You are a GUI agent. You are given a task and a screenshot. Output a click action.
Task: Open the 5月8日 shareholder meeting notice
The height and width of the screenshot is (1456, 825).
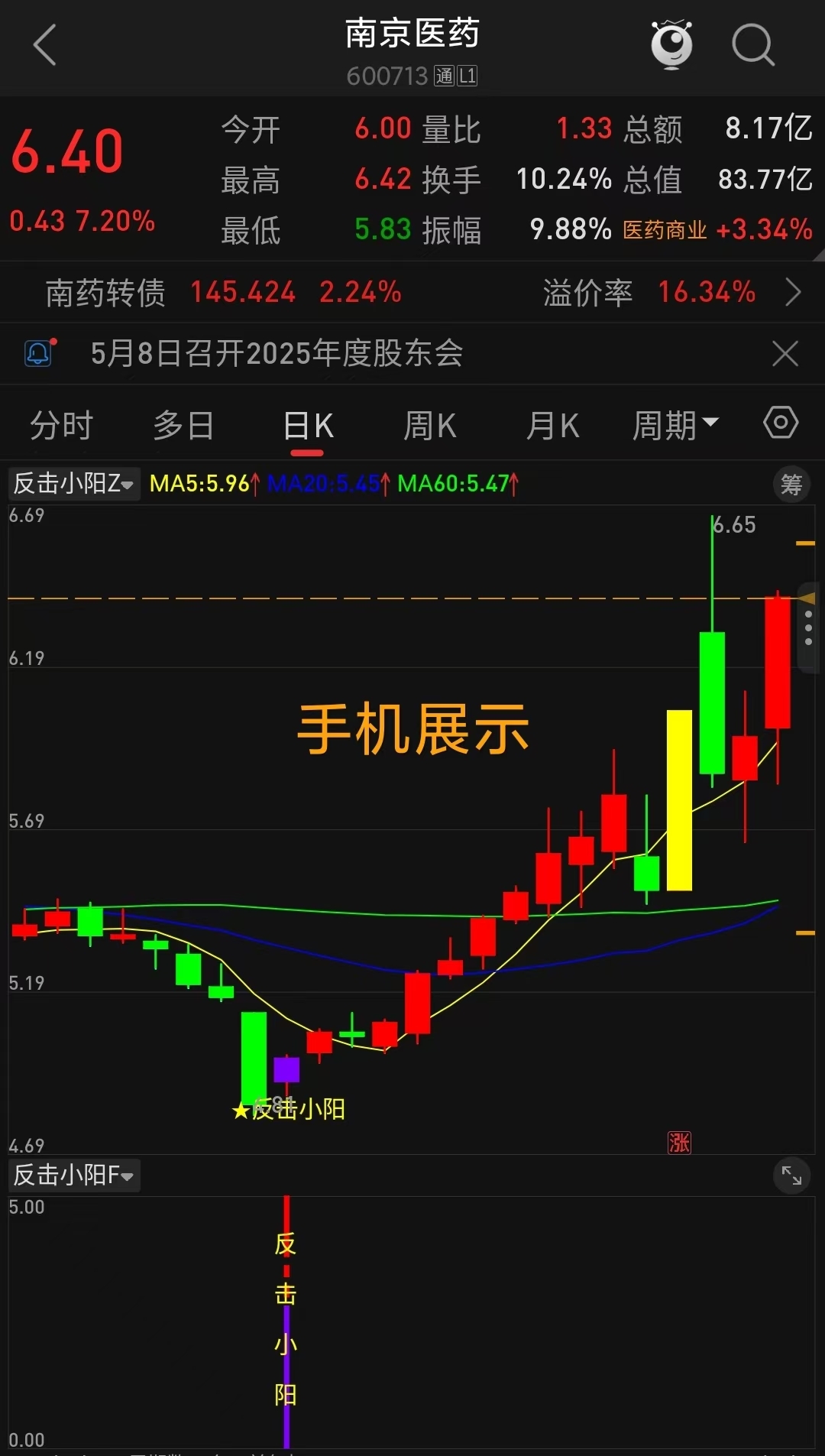click(277, 354)
